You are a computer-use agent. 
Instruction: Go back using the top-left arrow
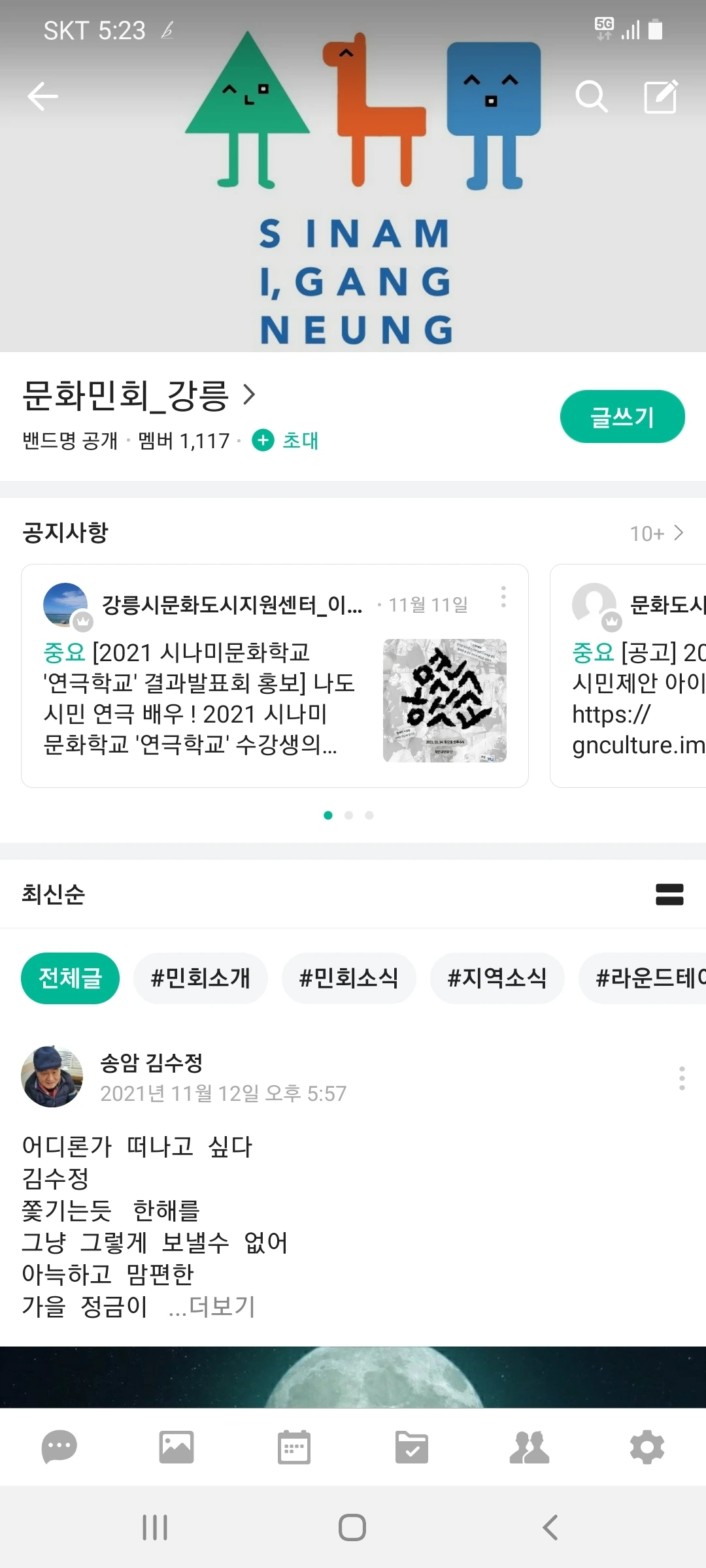click(x=43, y=97)
